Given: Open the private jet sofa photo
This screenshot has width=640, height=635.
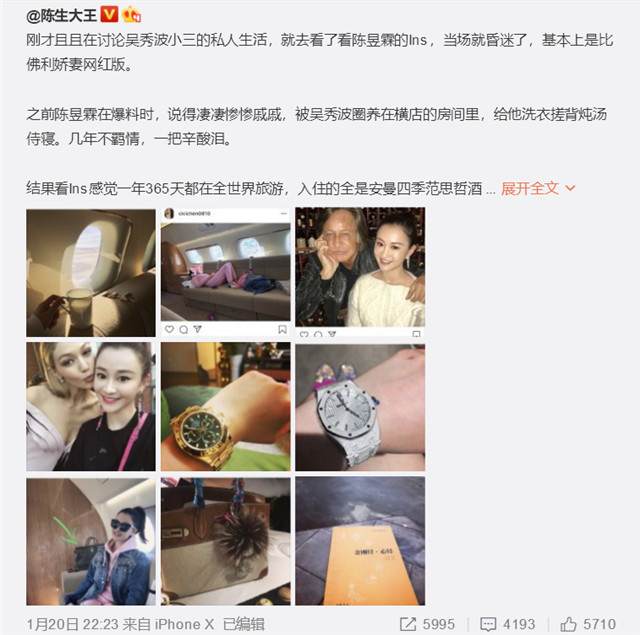Looking at the screenshot, I should [x=226, y=272].
